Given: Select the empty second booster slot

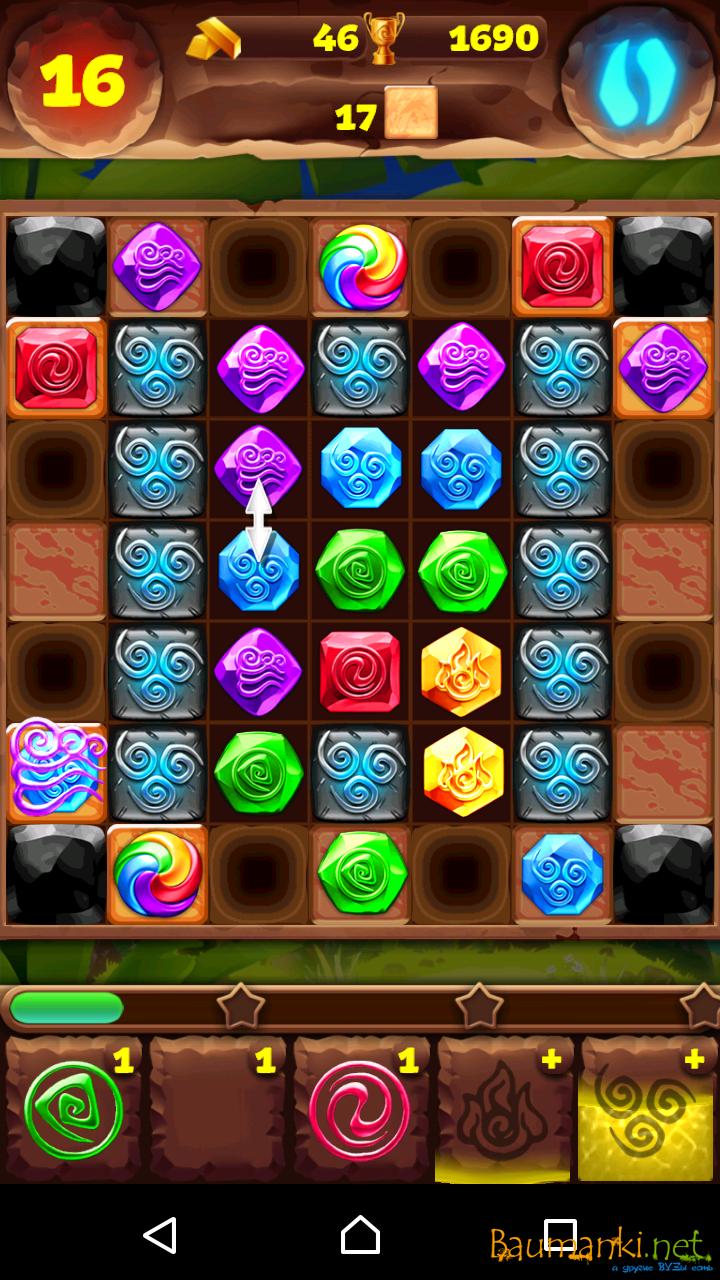Looking at the screenshot, I should point(217,1110).
